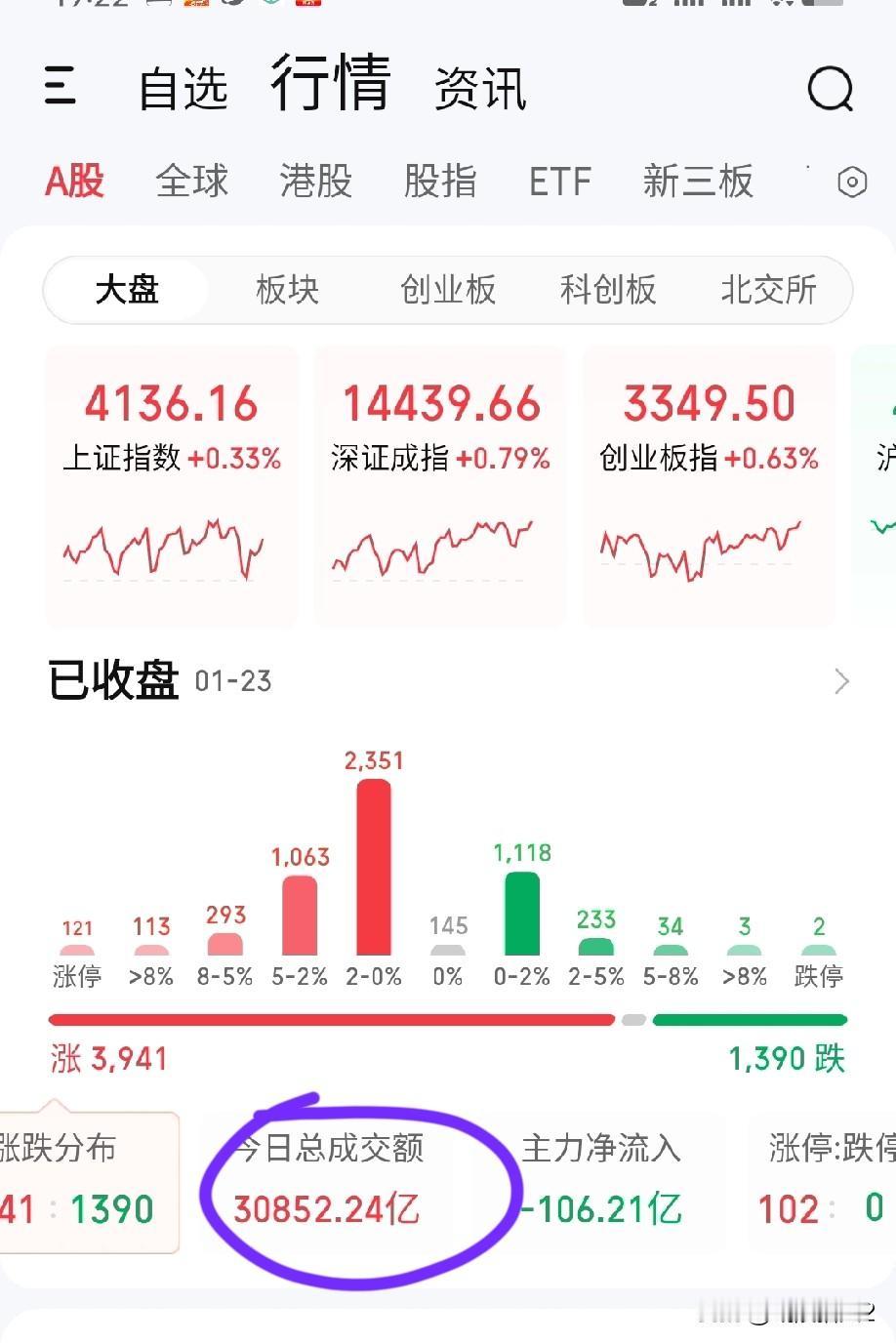
Task: Expand the 已收盘 details chevron
Action: click(x=840, y=681)
